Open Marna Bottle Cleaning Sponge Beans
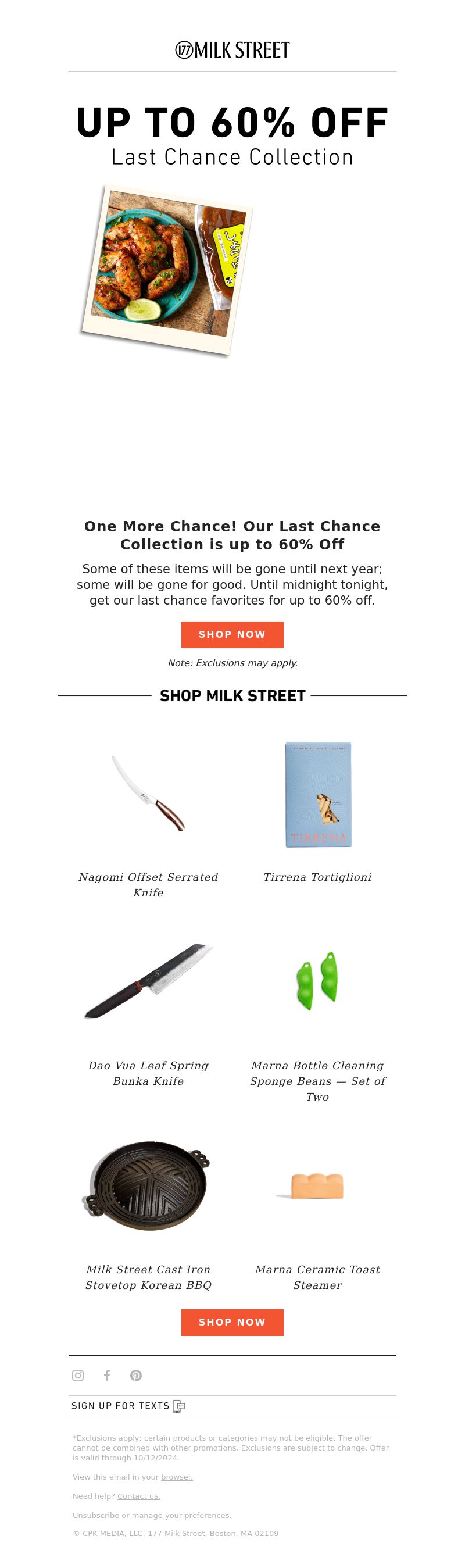Screen dimensions: 465x1568 pos(318,981)
